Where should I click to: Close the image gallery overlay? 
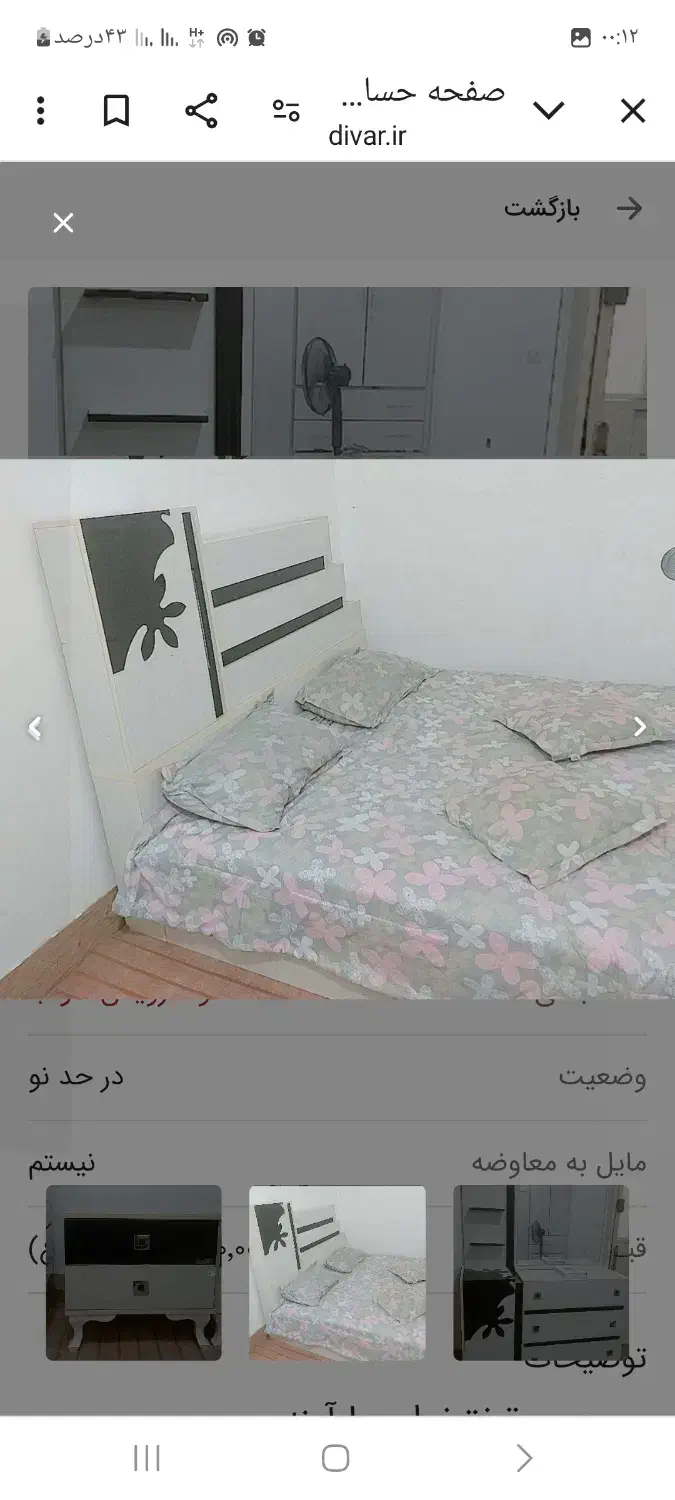click(x=63, y=223)
